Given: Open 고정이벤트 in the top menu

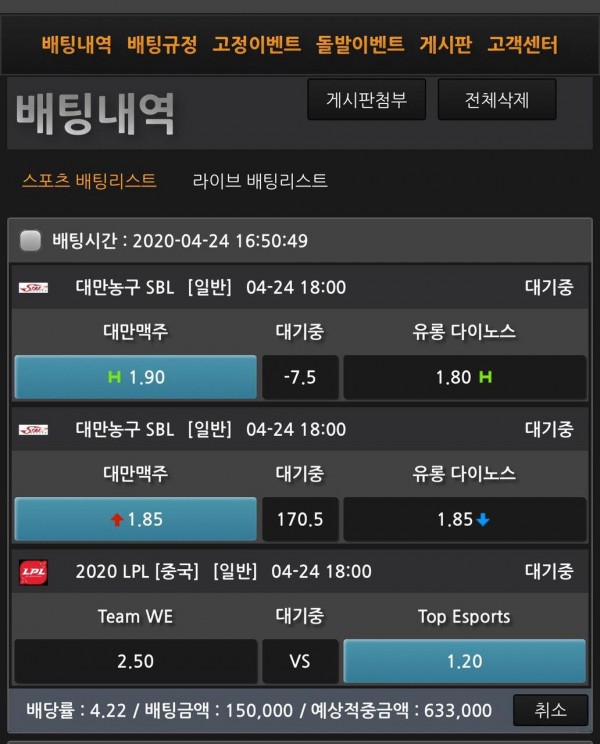Looking at the screenshot, I should coord(256,45).
